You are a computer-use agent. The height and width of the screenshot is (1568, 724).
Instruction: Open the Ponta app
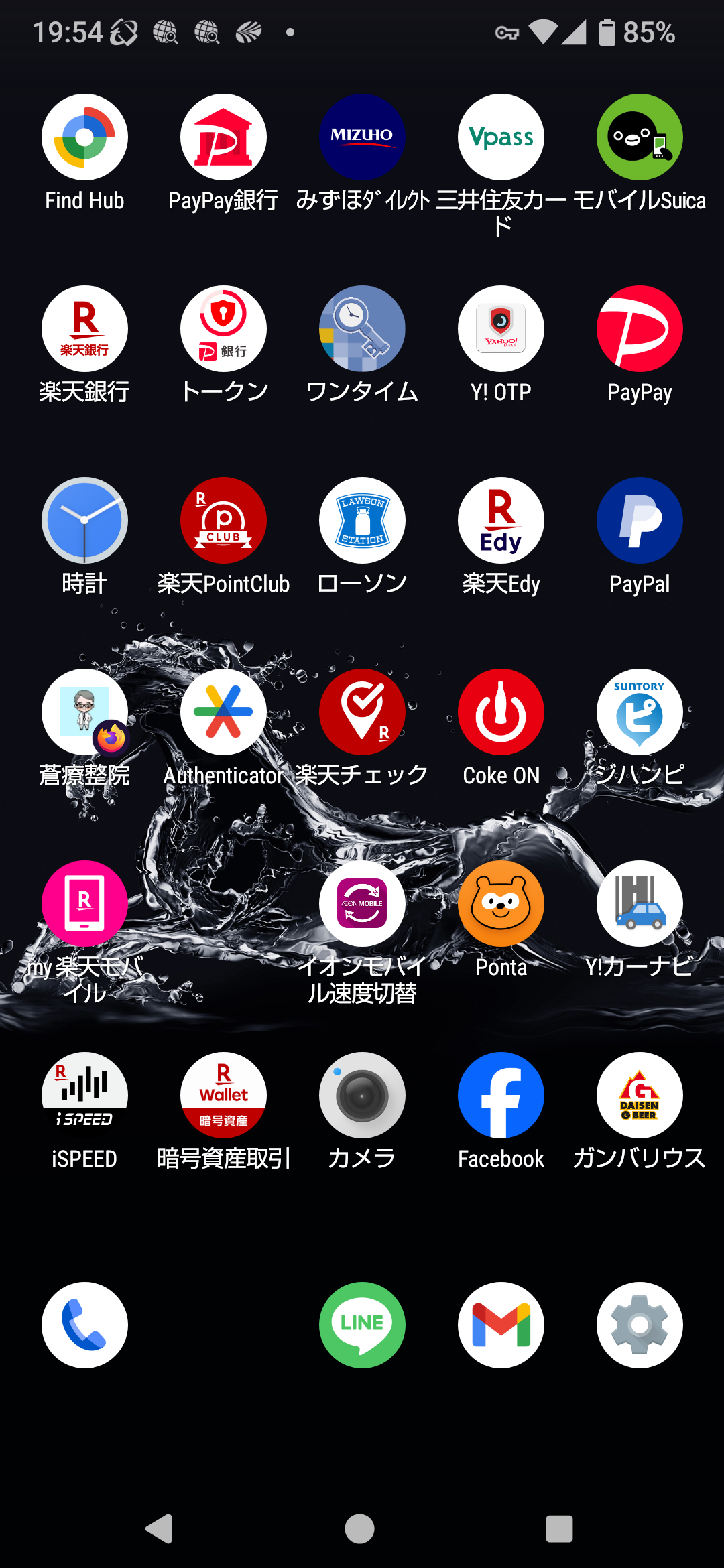pos(501,904)
